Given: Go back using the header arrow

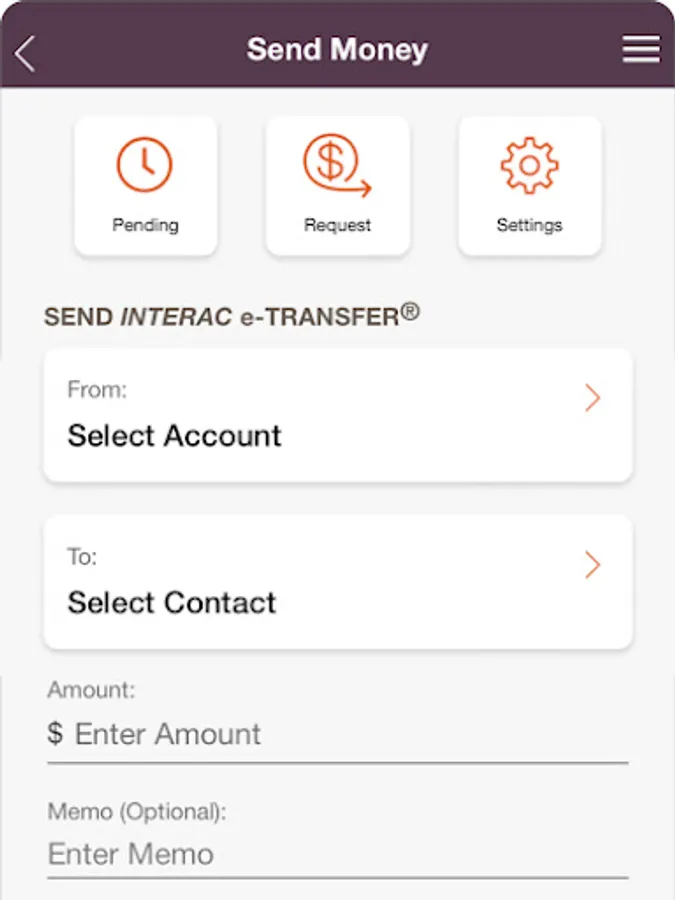Looking at the screenshot, I should pyautogui.click(x=26, y=52).
